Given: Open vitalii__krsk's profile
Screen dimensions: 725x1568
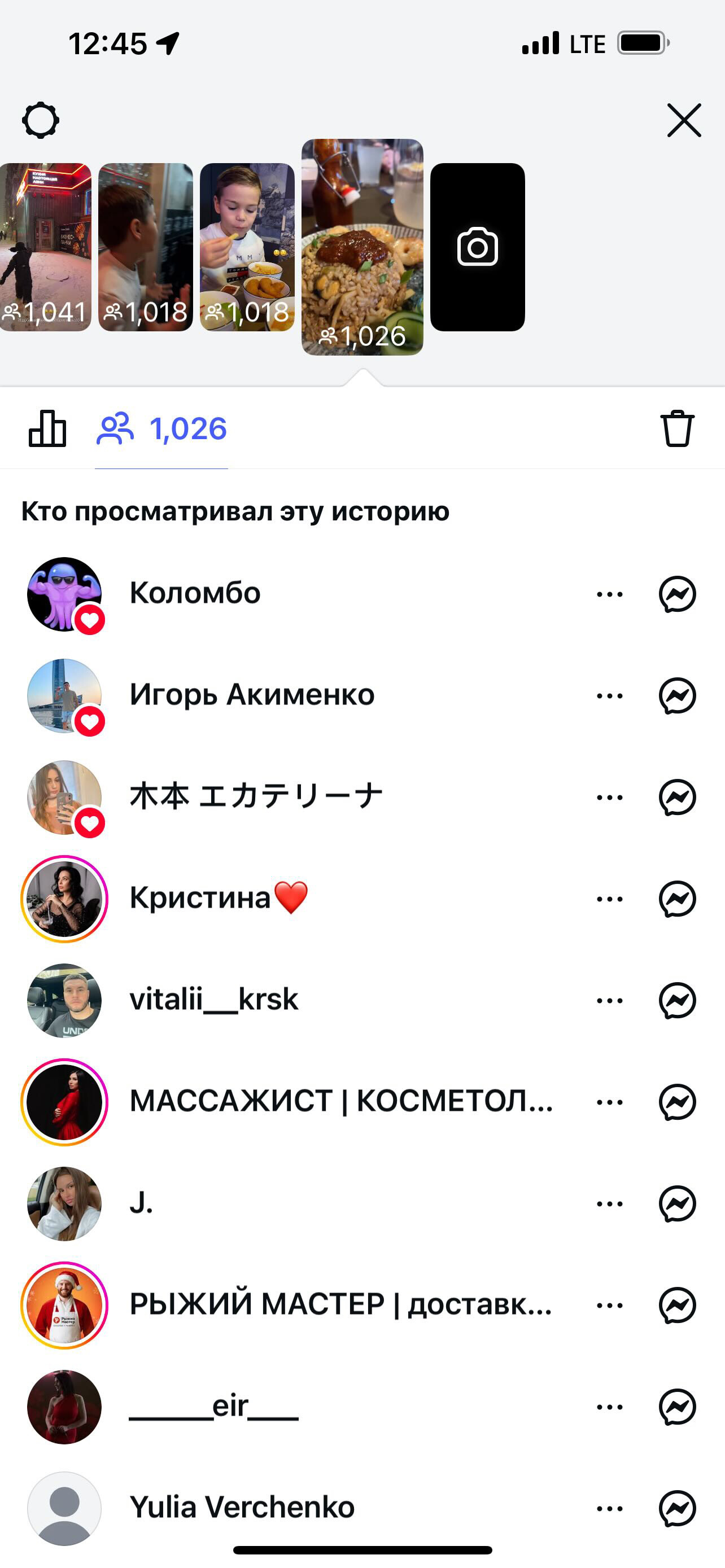Looking at the screenshot, I should click(x=213, y=1000).
